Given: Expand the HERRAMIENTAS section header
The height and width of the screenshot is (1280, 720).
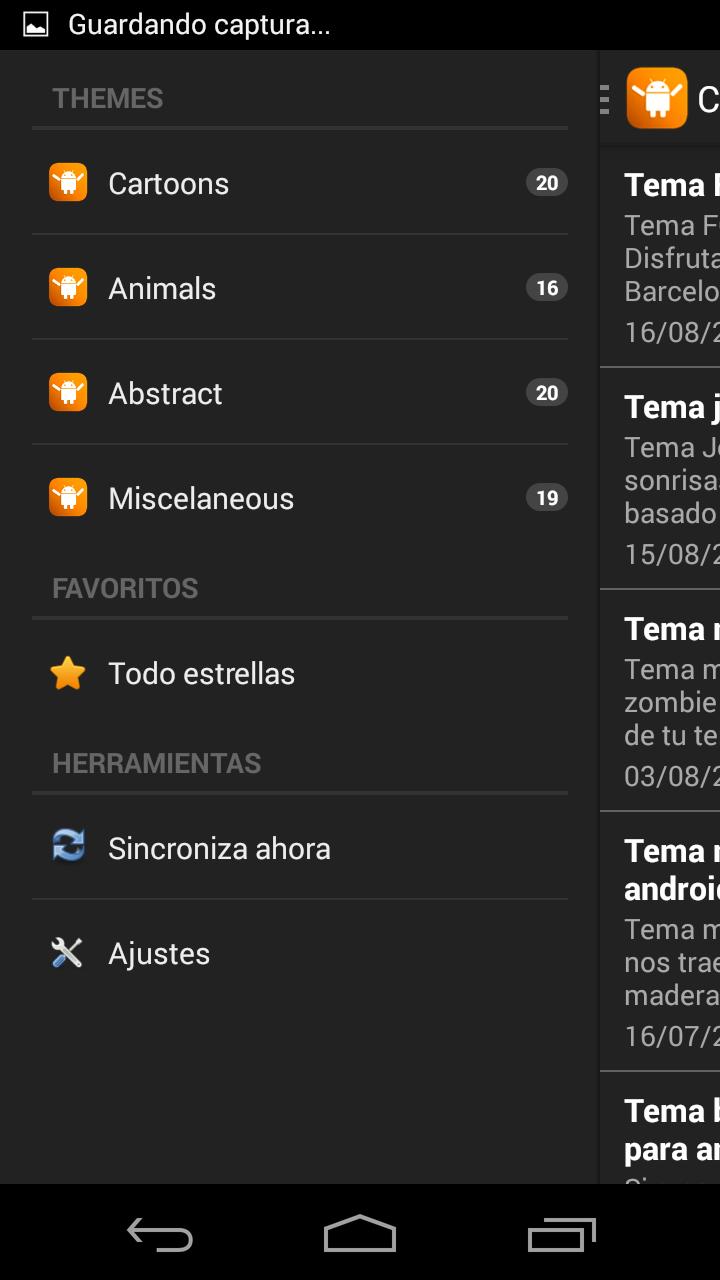Looking at the screenshot, I should point(156,763).
